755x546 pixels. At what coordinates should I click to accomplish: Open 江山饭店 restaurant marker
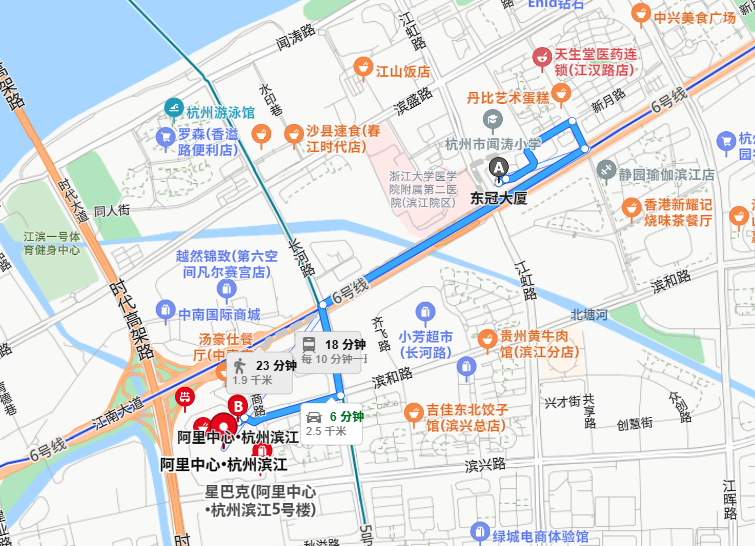coord(363,68)
